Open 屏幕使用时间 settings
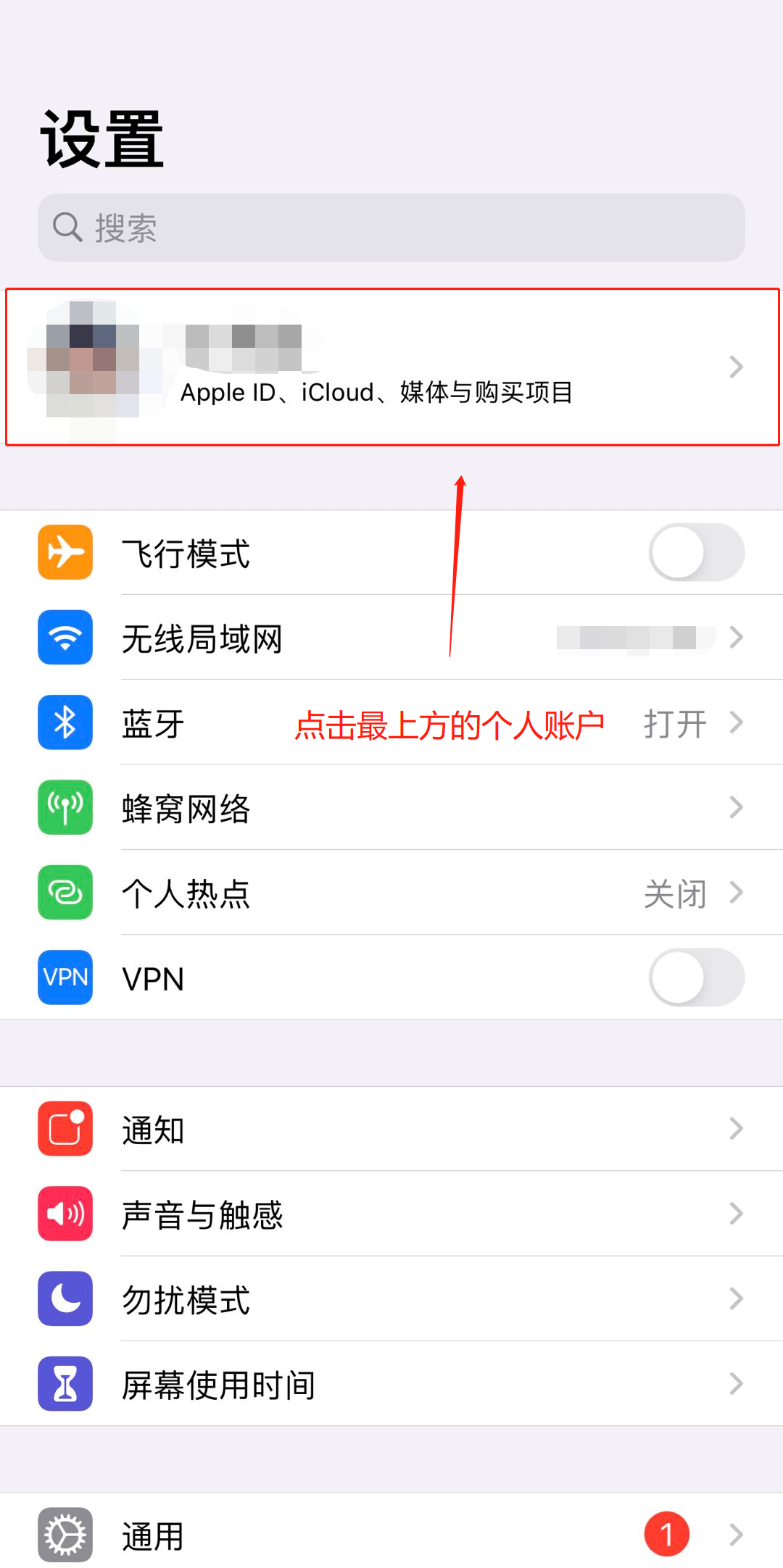The width and height of the screenshot is (783, 1568). point(391,1384)
